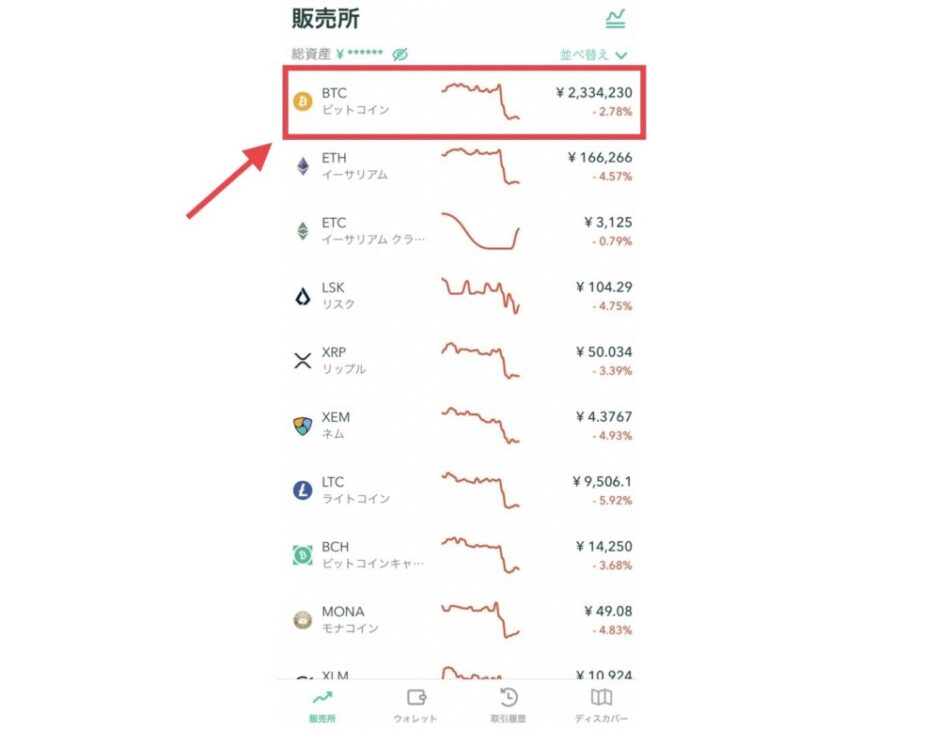
Task: Open the XRP リップル row
Action: [462, 361]
